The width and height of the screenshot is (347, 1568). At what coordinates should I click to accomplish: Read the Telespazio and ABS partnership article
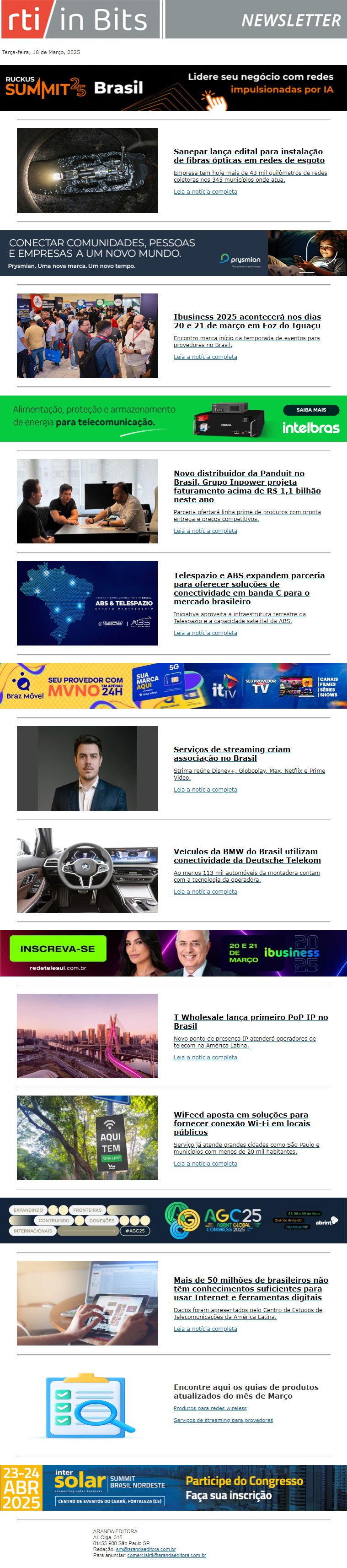click(x=249, y=588)
